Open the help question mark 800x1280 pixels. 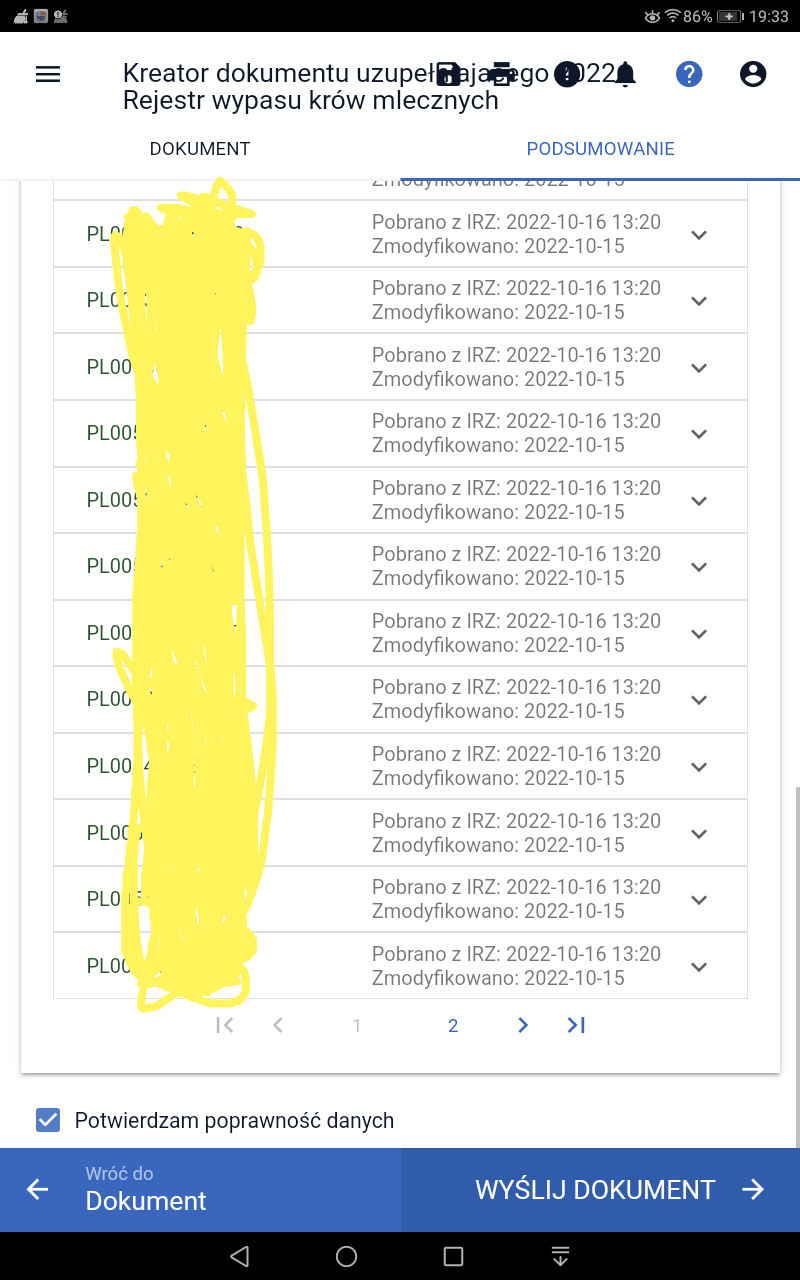pyautogui.click(x=689, y=74)
